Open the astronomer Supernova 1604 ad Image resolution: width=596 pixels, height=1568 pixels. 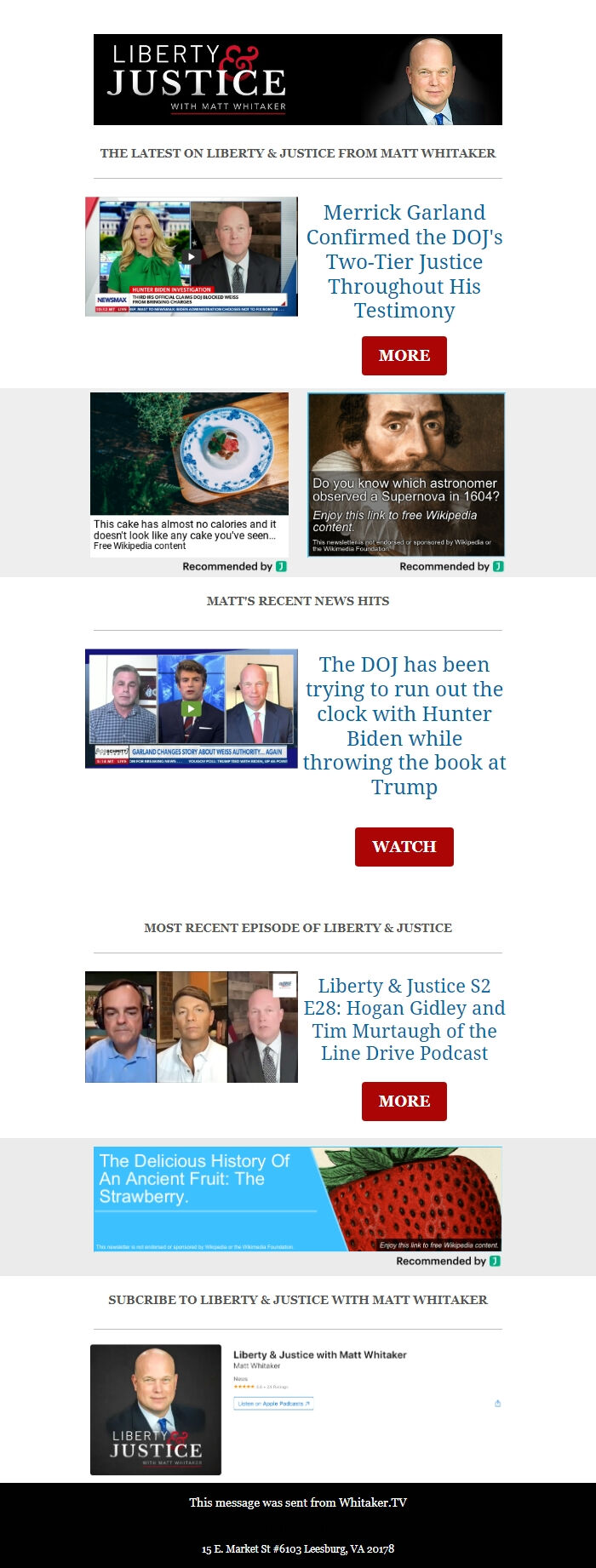pos(406,473)
